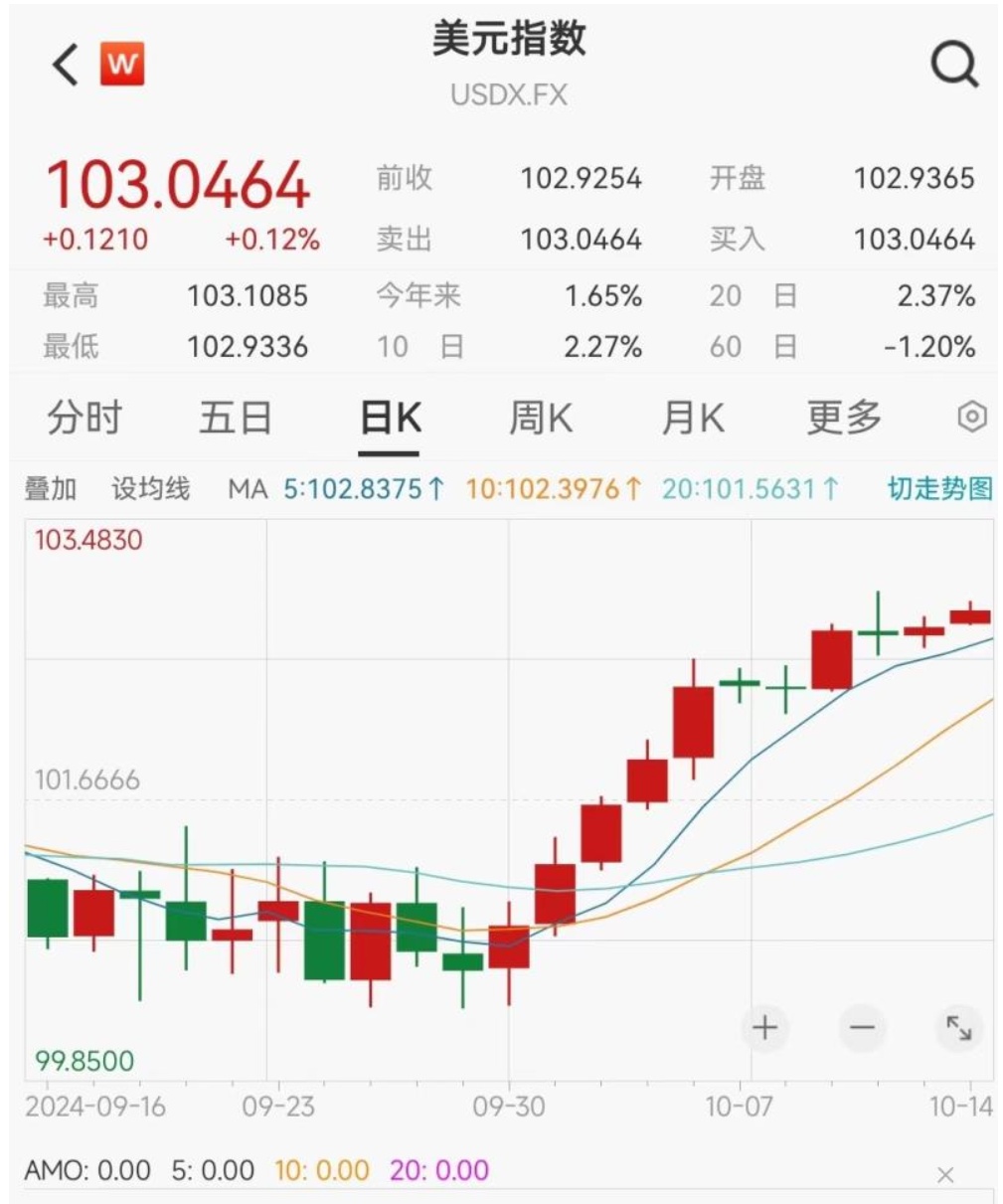Image resolution: width=1003 pixels, height=1204 pixels.
Task: Open search with the magnifier icon
Action: click(954, 66)
